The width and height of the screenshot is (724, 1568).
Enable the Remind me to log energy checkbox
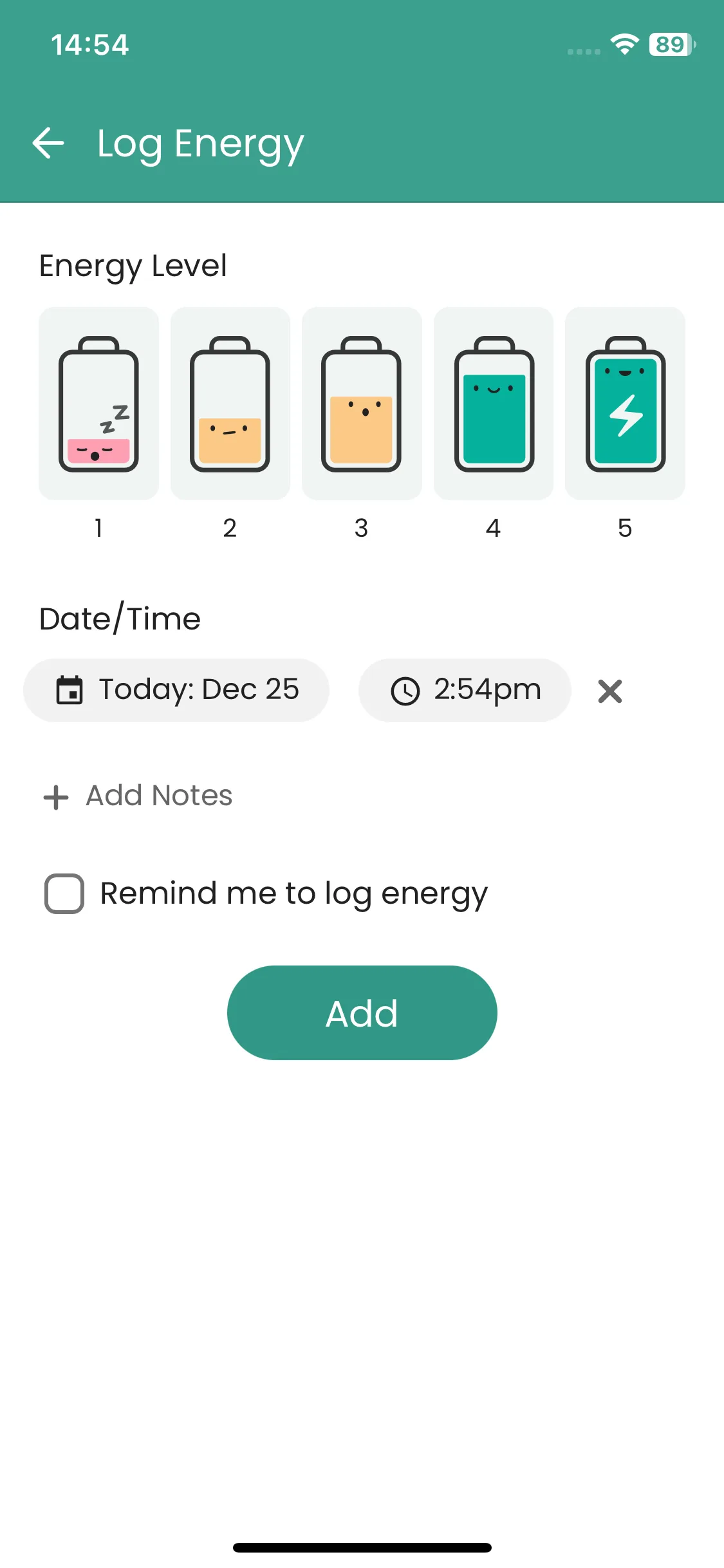pyautogui.click(x=64, y=893)
